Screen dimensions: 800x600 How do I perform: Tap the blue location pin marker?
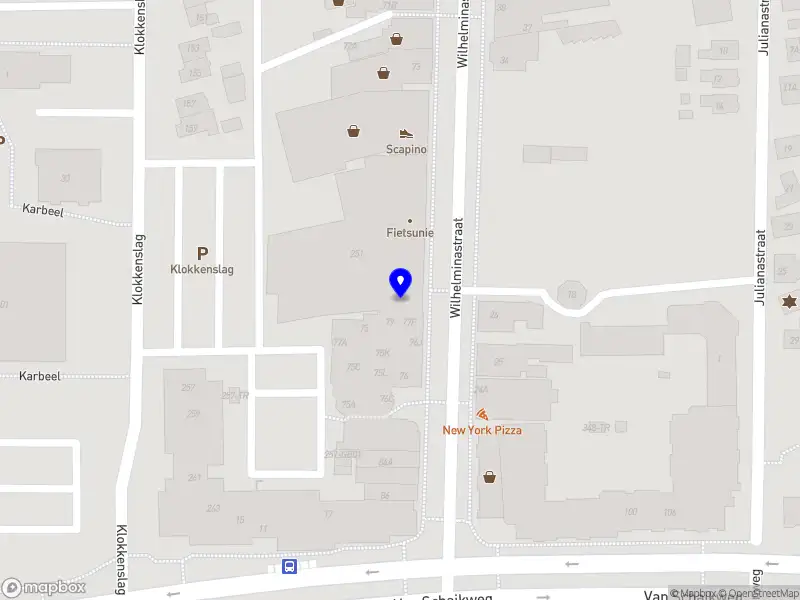click(400, 282)
